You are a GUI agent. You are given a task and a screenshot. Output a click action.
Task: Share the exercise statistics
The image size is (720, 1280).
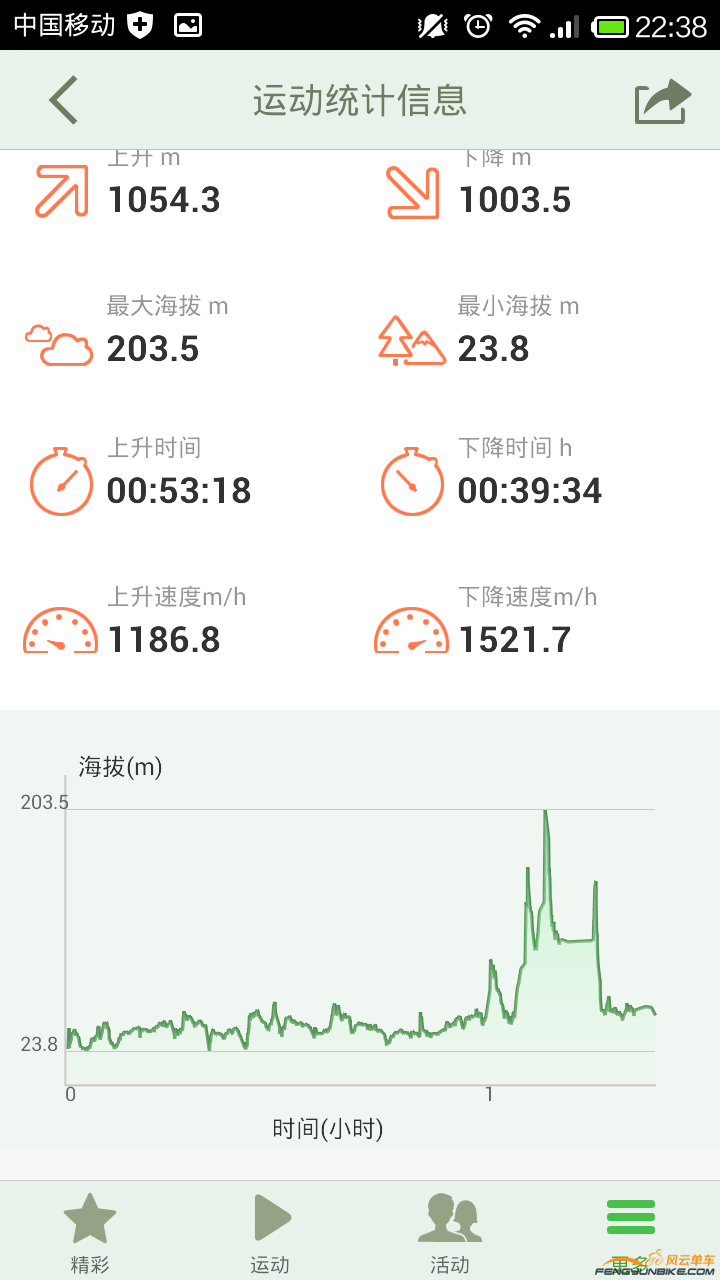(x=662, y=101)
